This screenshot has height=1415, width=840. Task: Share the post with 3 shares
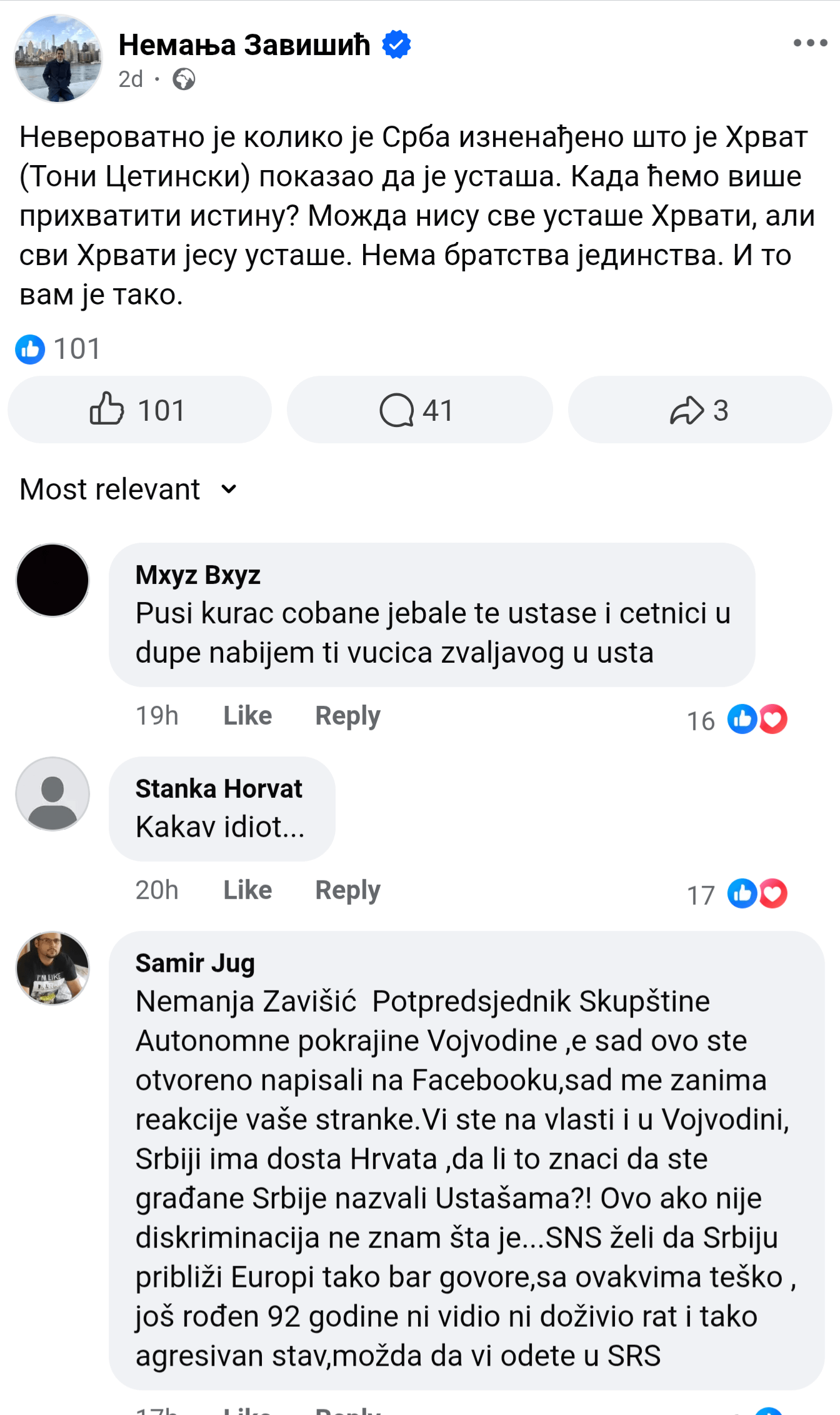point(699,410)
